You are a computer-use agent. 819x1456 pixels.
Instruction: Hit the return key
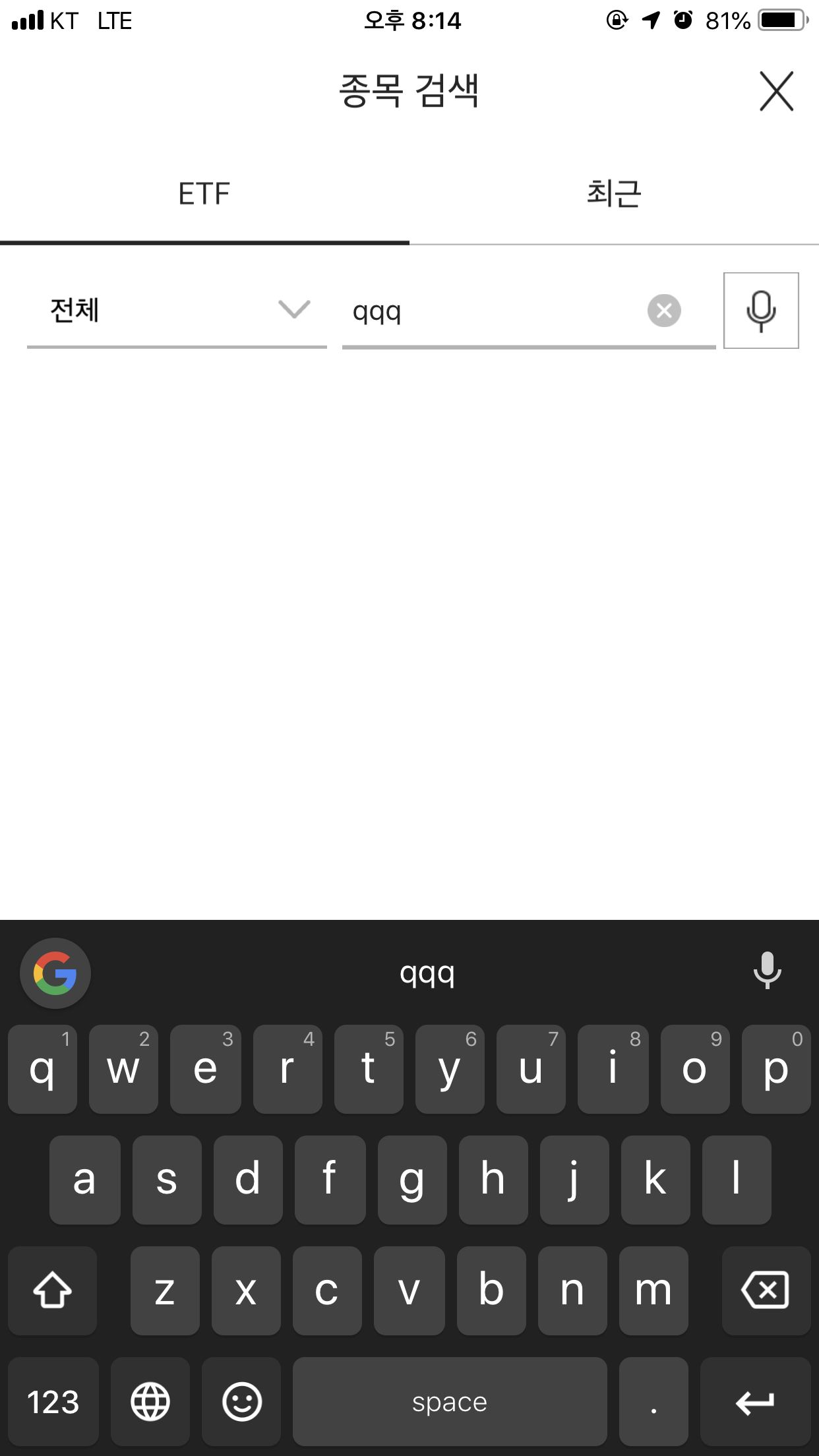(x=755, y=1402)
